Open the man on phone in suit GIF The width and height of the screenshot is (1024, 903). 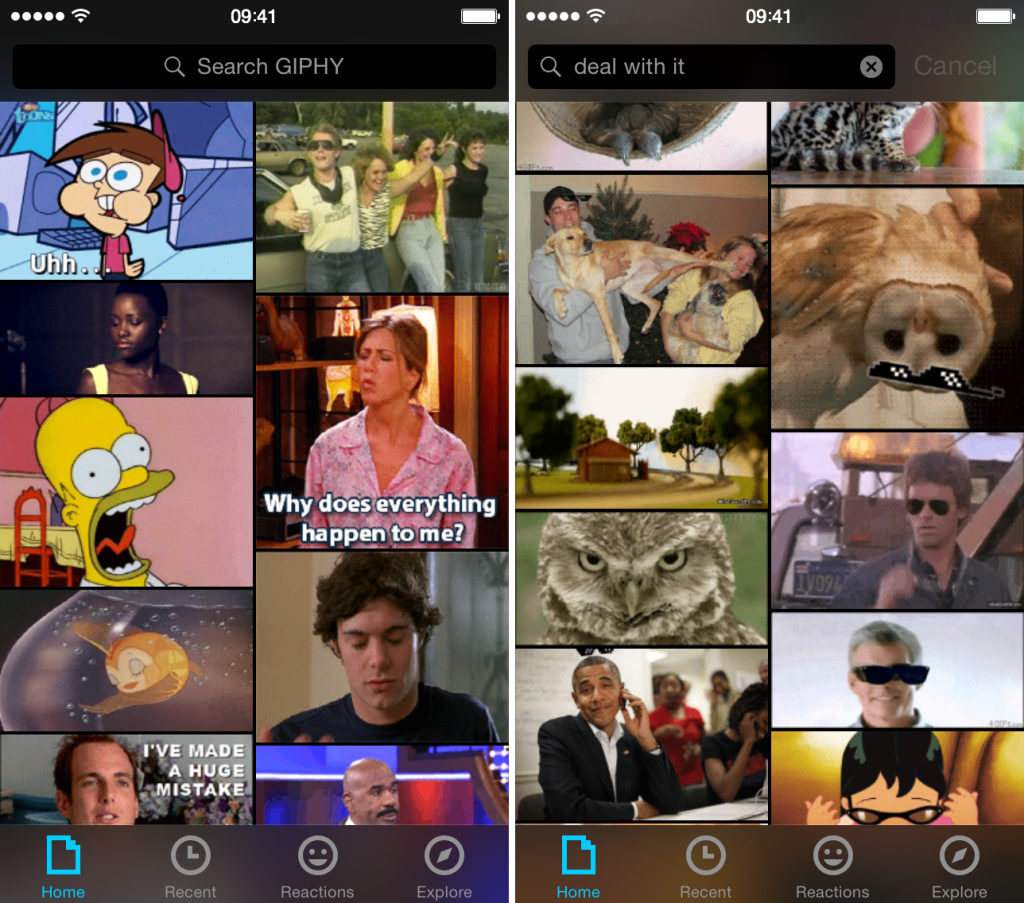pos(641,735)
